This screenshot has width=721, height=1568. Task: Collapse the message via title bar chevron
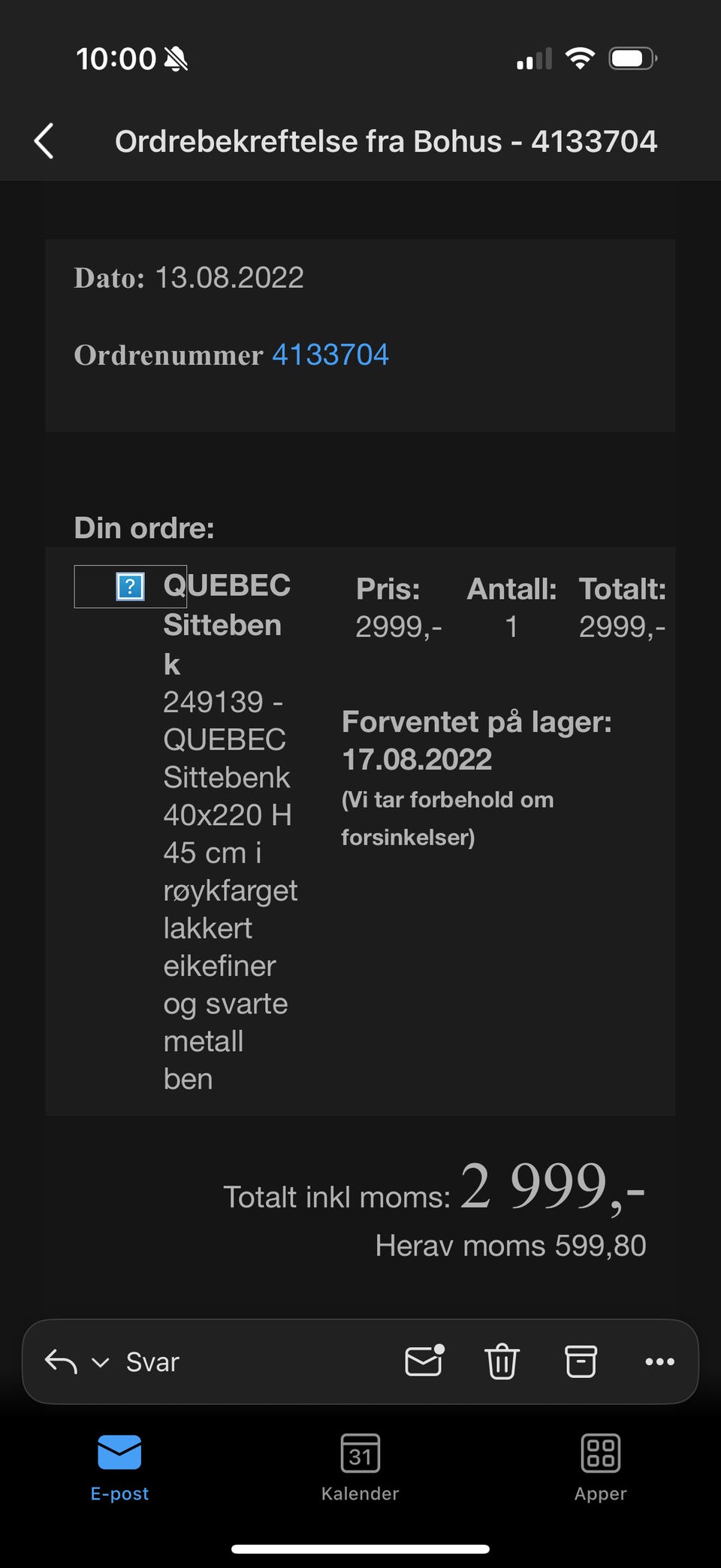tap(43, 140)
